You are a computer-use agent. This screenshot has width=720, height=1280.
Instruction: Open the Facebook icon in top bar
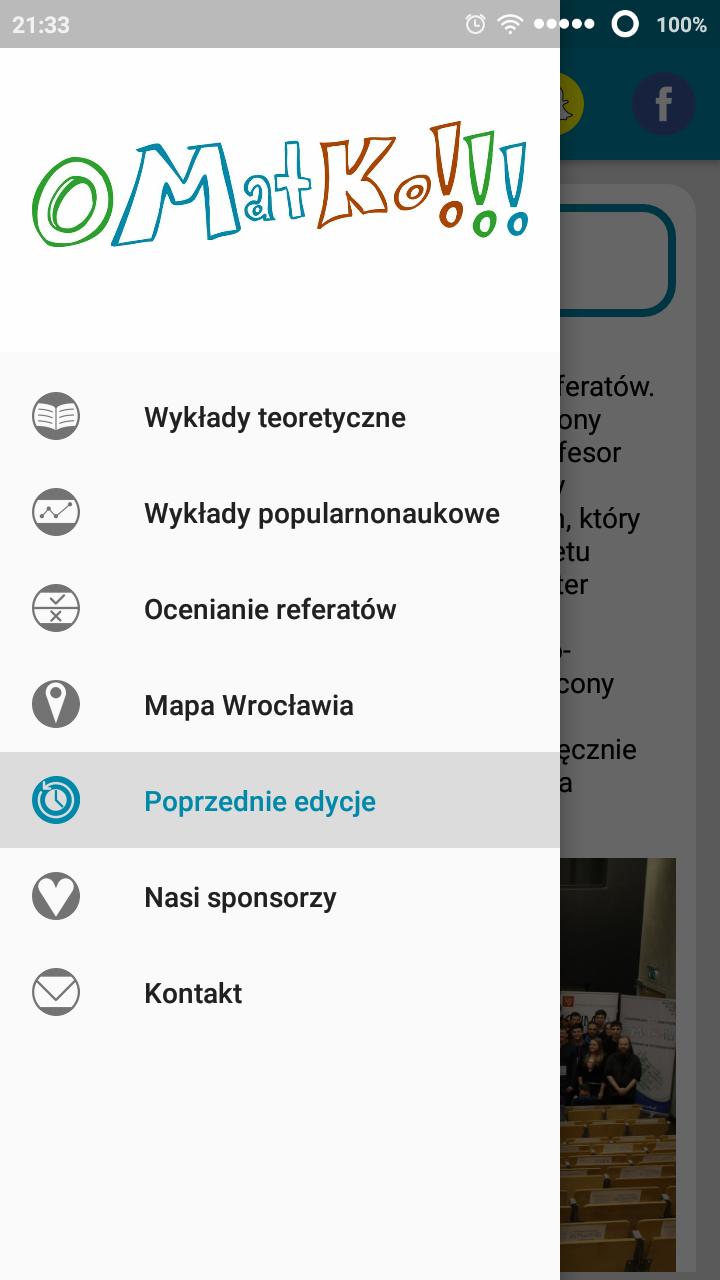[662, 104]
